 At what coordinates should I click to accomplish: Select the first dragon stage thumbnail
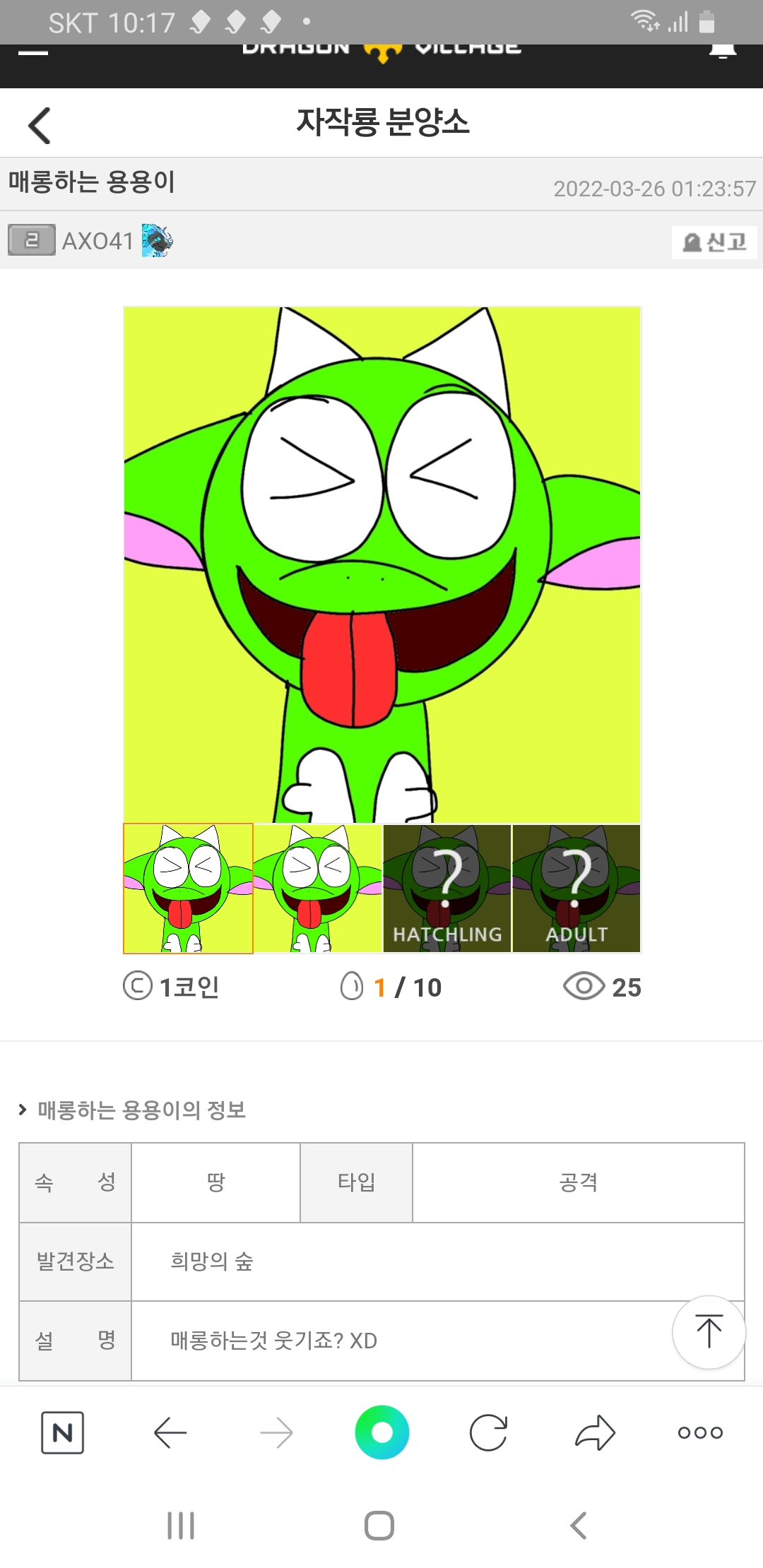point(188,889)
